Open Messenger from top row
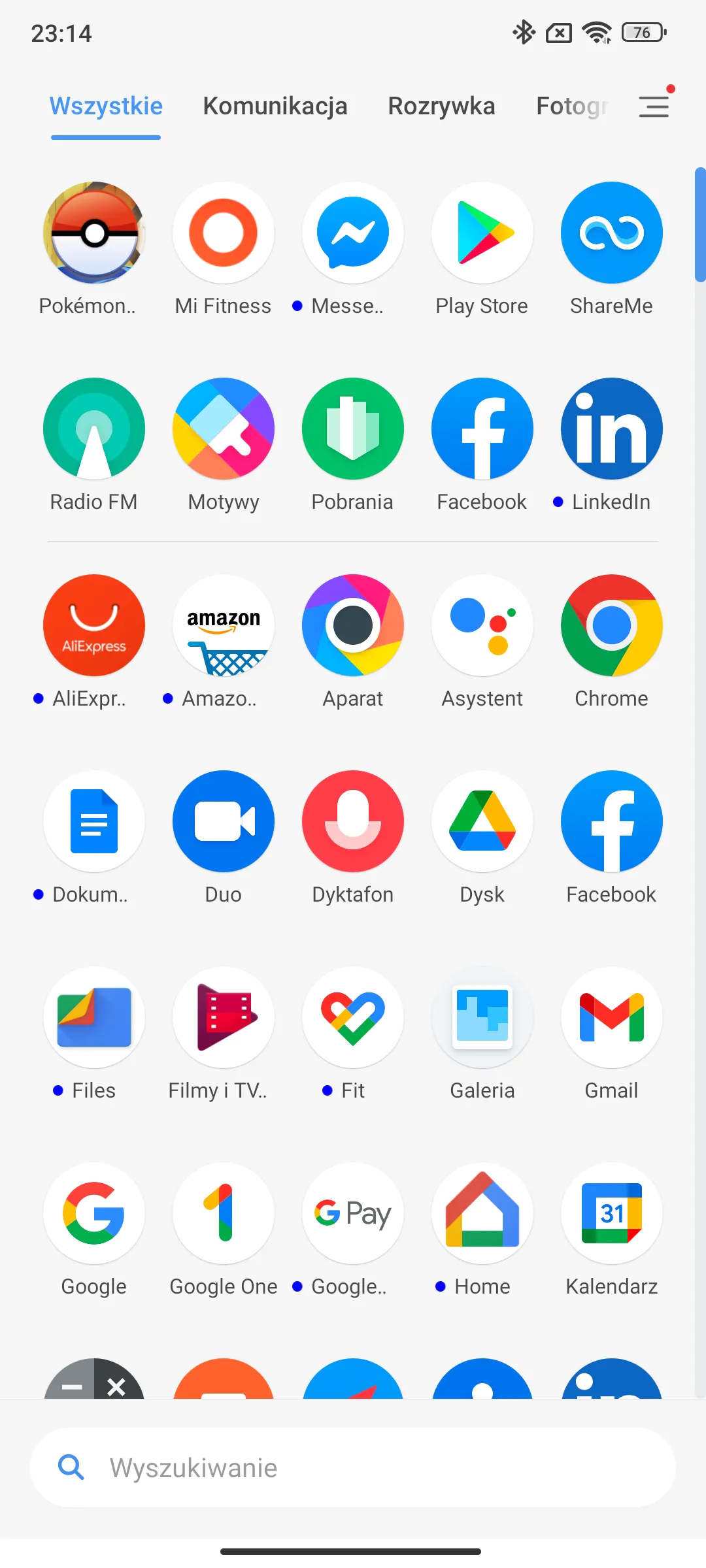The height and width of the screenshot is (1568, 706). click(353, 233)
